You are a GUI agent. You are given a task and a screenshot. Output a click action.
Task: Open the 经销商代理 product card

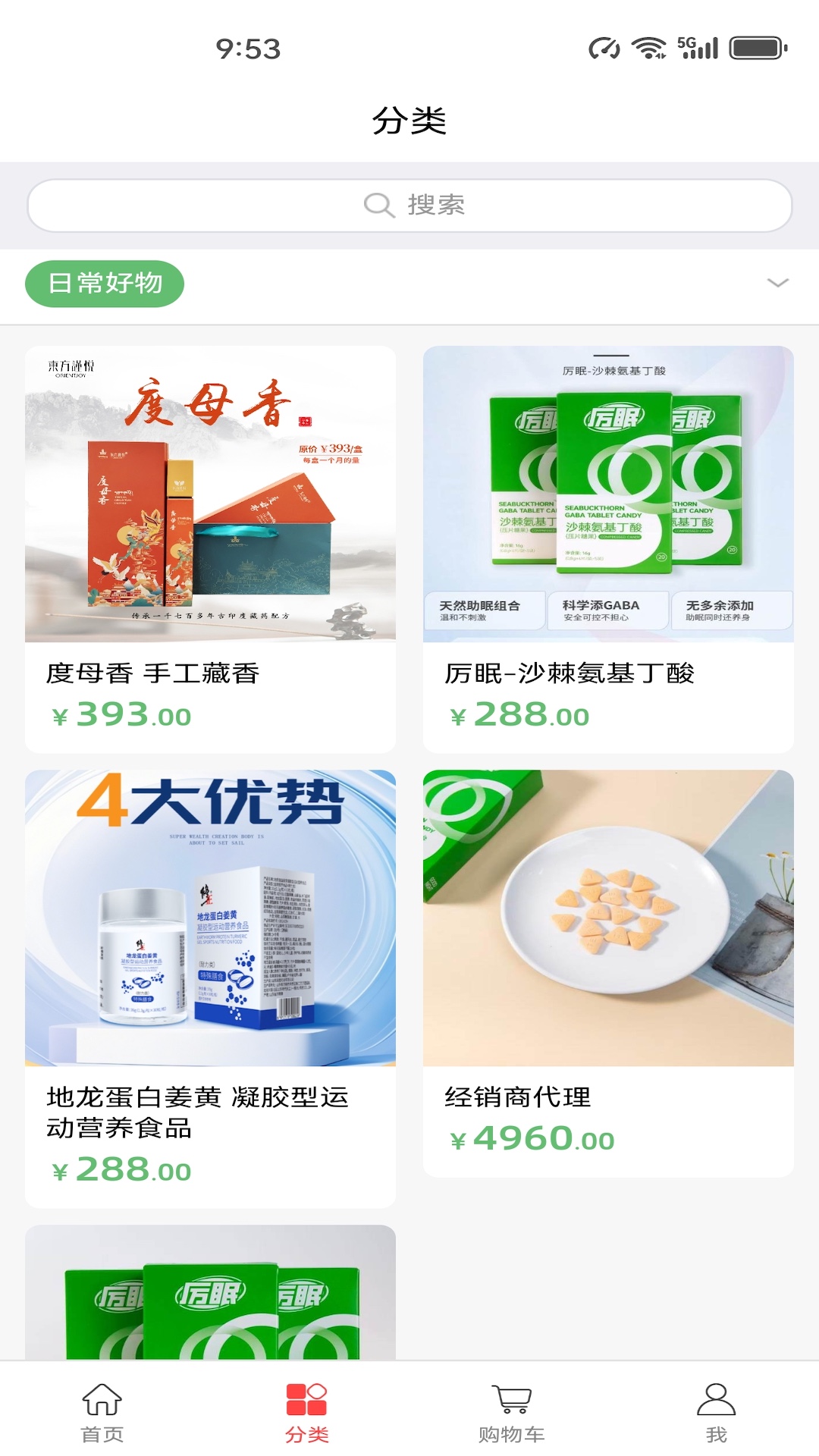pos(608,973)
